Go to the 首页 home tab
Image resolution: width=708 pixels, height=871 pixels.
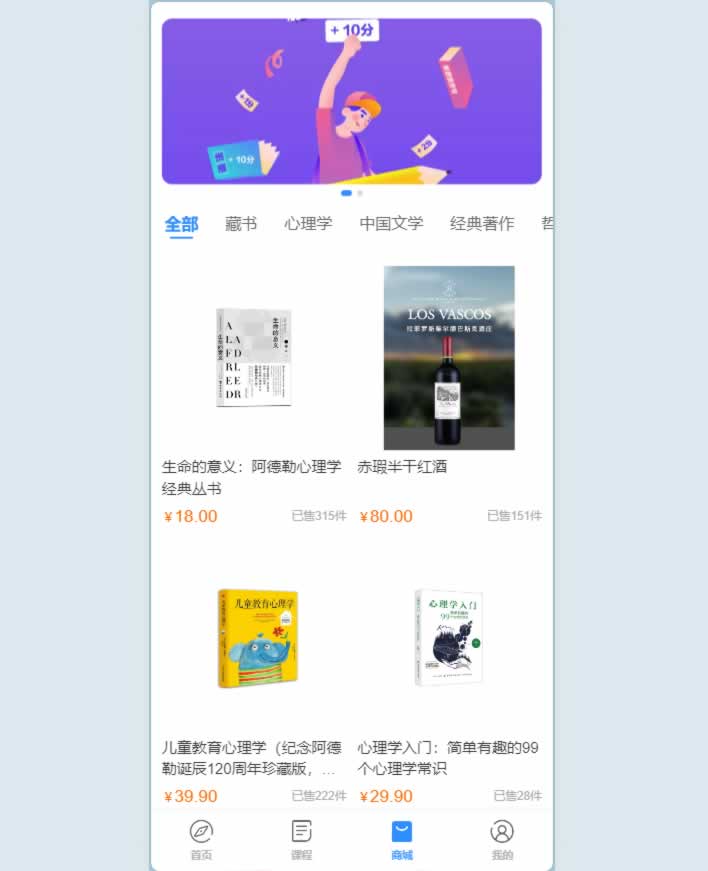(201, 839)
